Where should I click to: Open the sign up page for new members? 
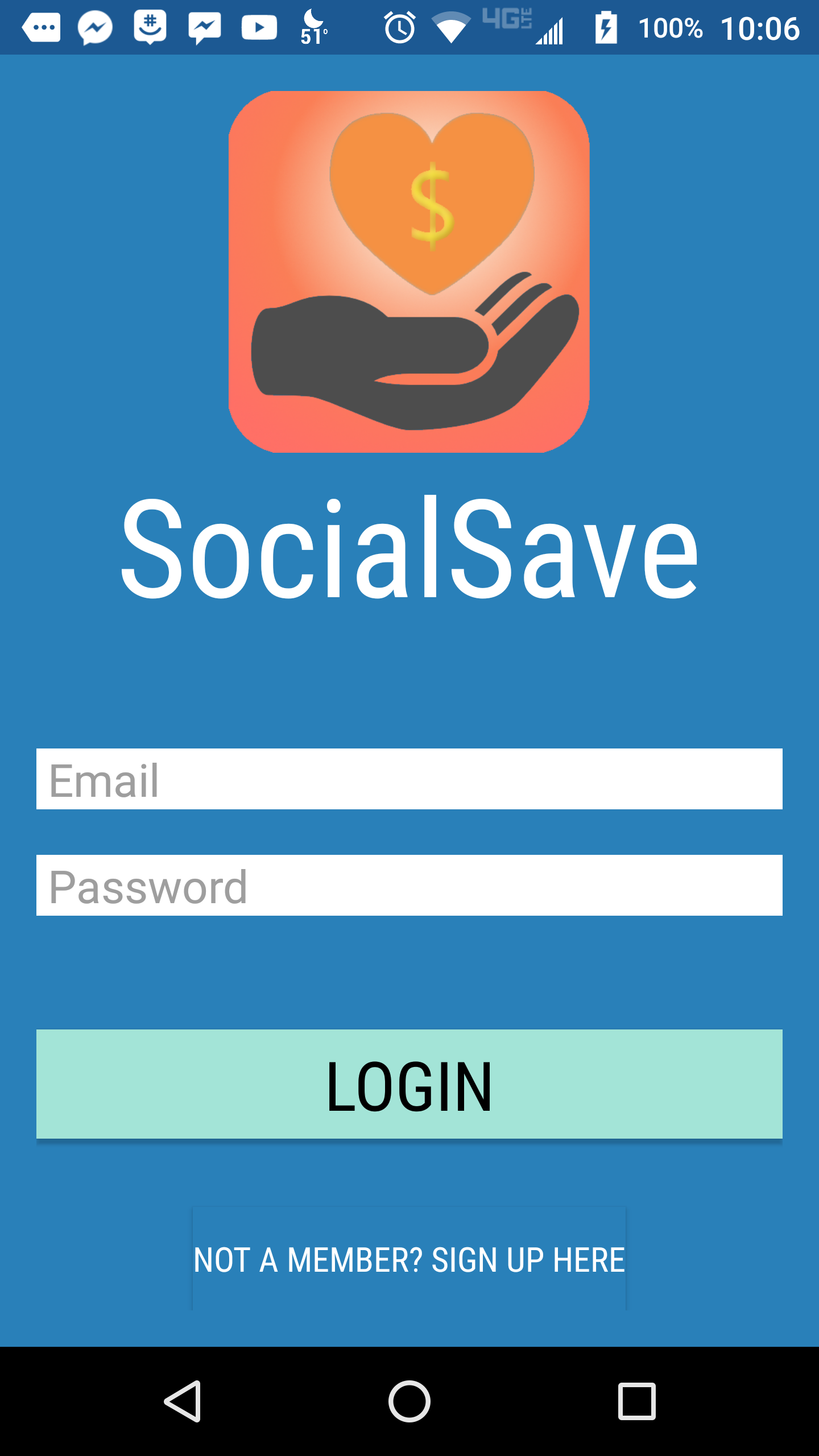(x=409, y=1259)
